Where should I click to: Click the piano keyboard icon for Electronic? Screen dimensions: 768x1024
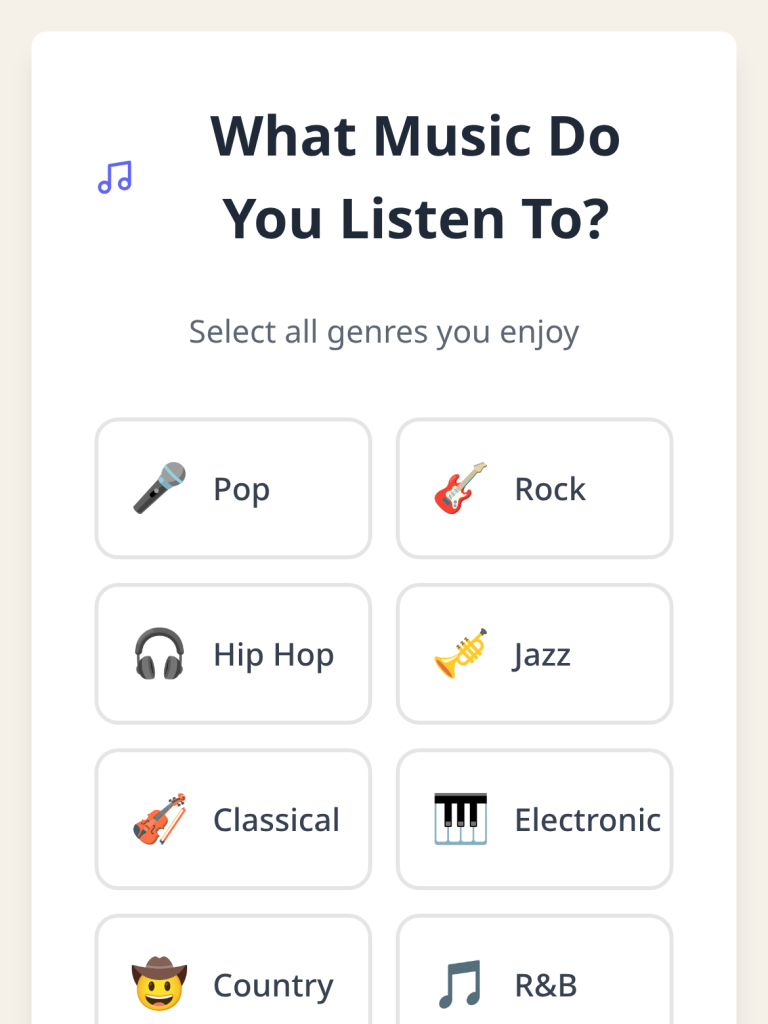[x=460, y=819]
